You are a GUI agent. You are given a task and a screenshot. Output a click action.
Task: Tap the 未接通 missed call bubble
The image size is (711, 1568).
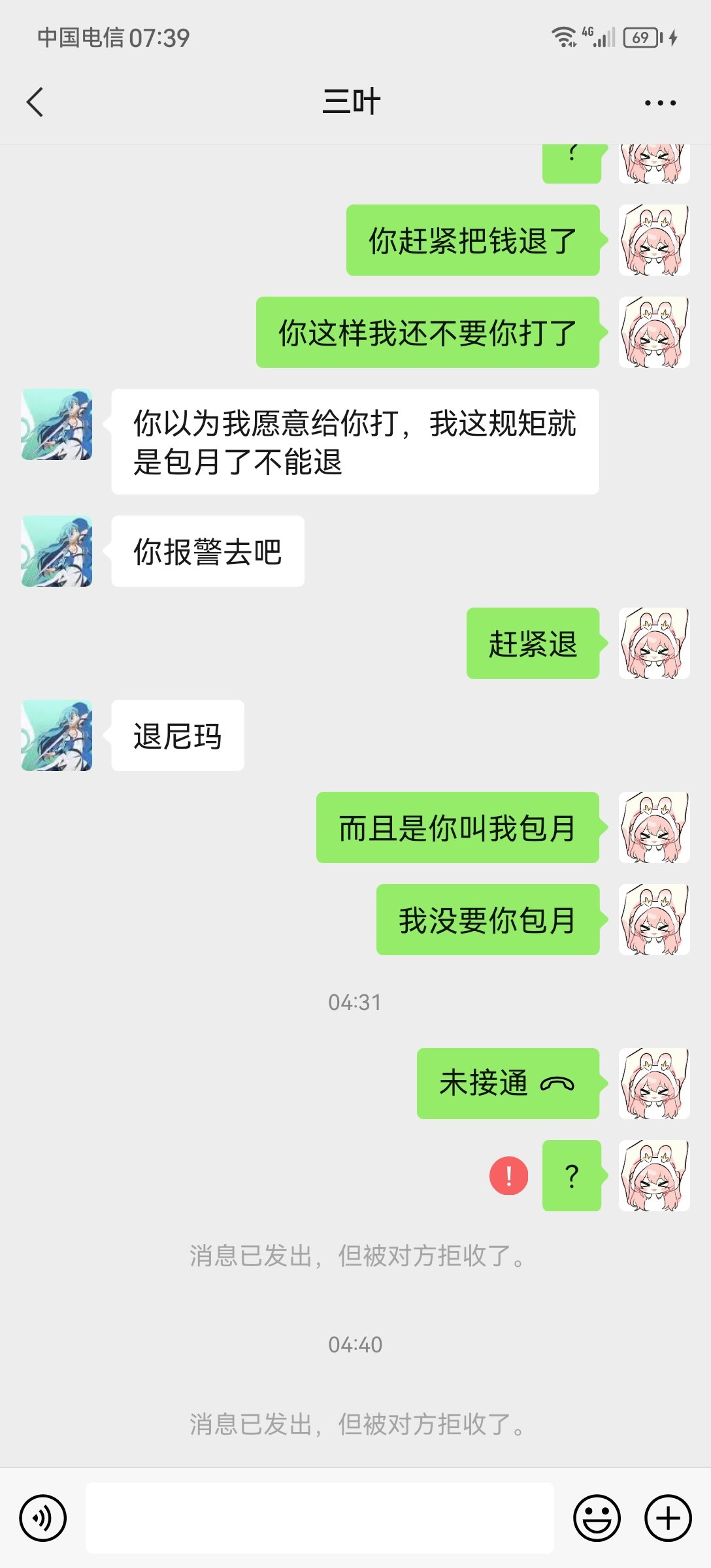click(x=508, y=1083)
